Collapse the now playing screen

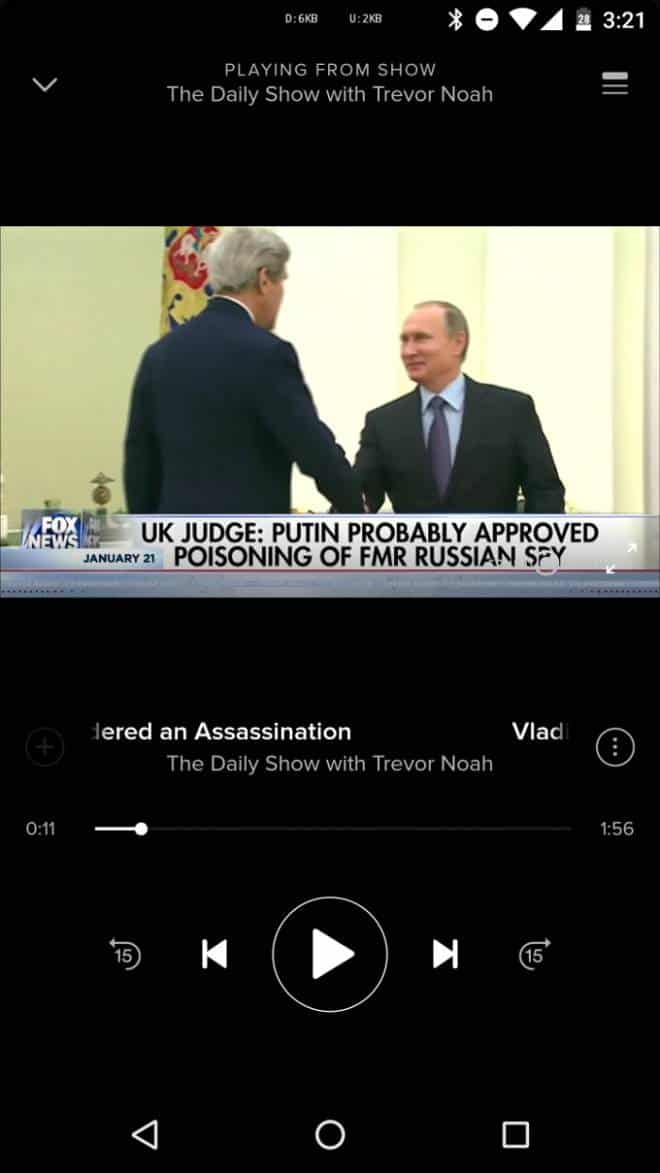[x=45, y=84]
